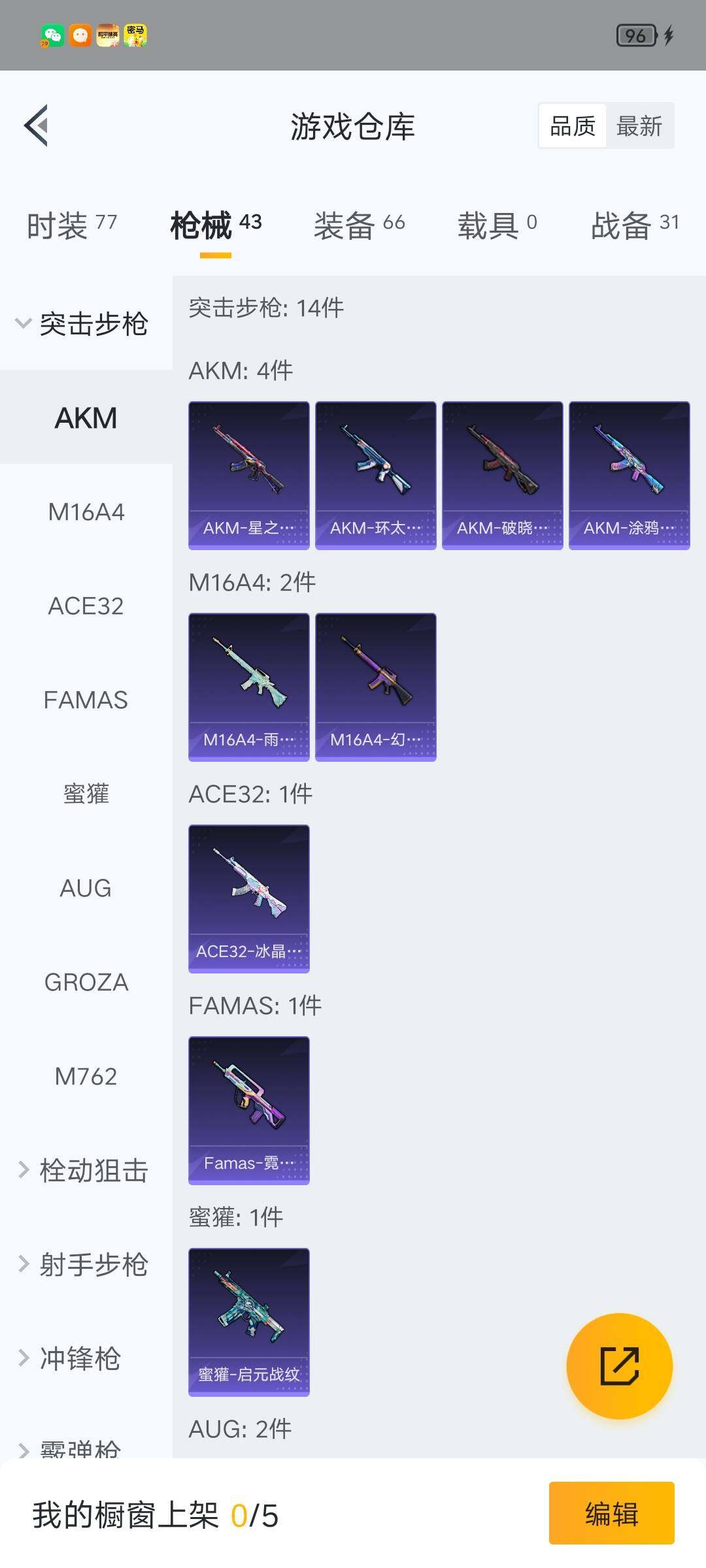This screenshot has width=706, height=1568.
Task: Expand the 射手步枪 category
Action: (x=85, y=1265)
